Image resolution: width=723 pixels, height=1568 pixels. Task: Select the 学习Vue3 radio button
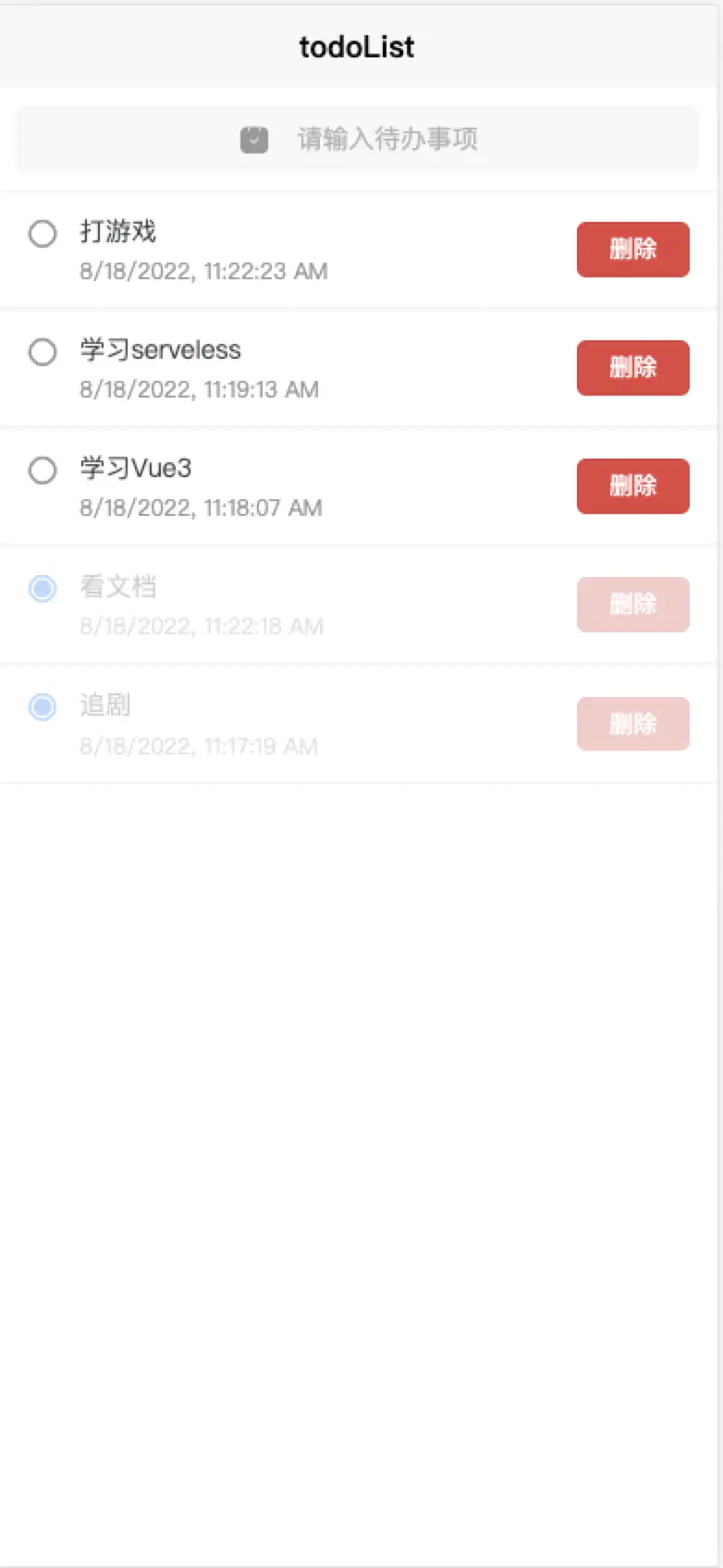(43, 470)
